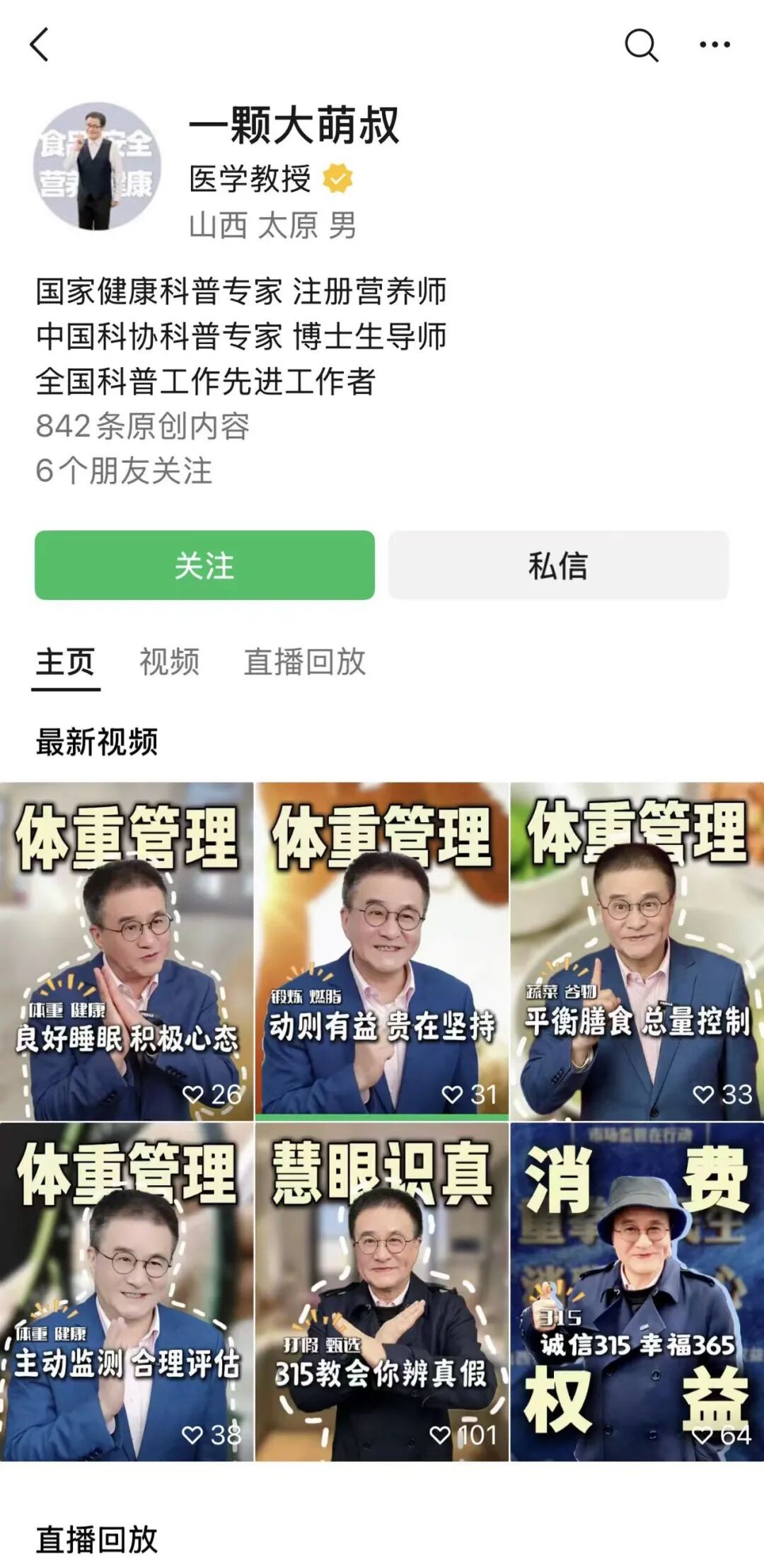764x1568 pixels.
Task: Open the search icon
Action: [641, 45]
